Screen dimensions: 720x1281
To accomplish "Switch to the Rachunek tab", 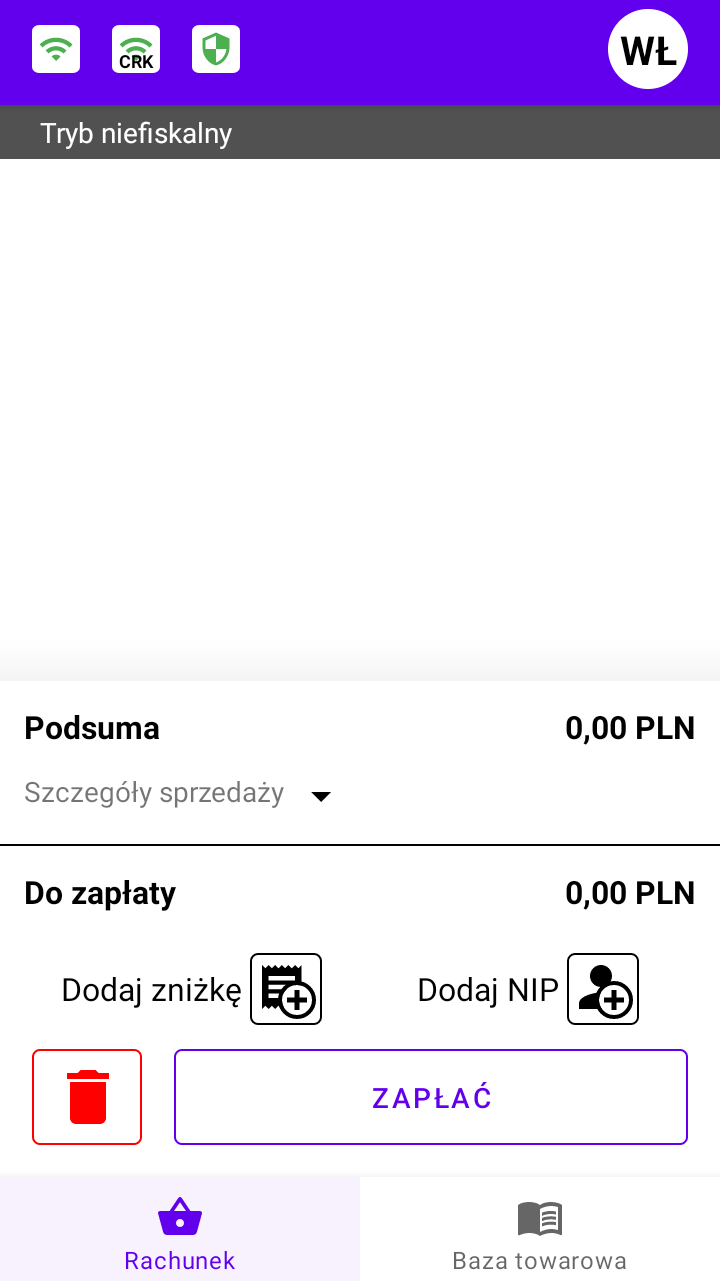I will click(180, 1229).
